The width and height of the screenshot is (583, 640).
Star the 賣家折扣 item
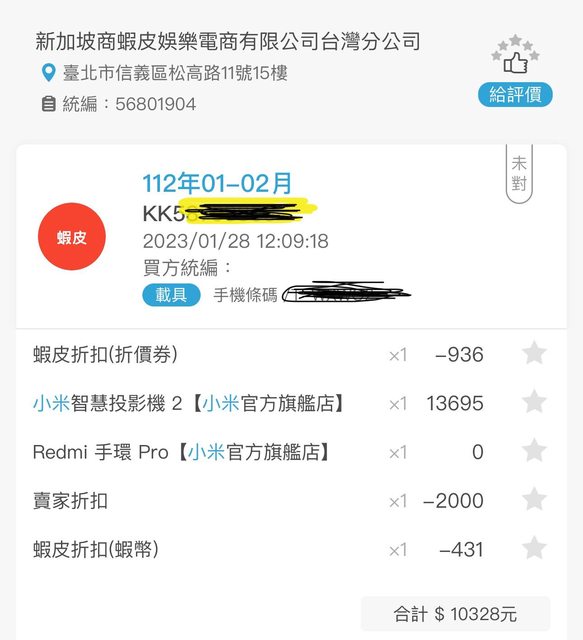tap(534, 499)
